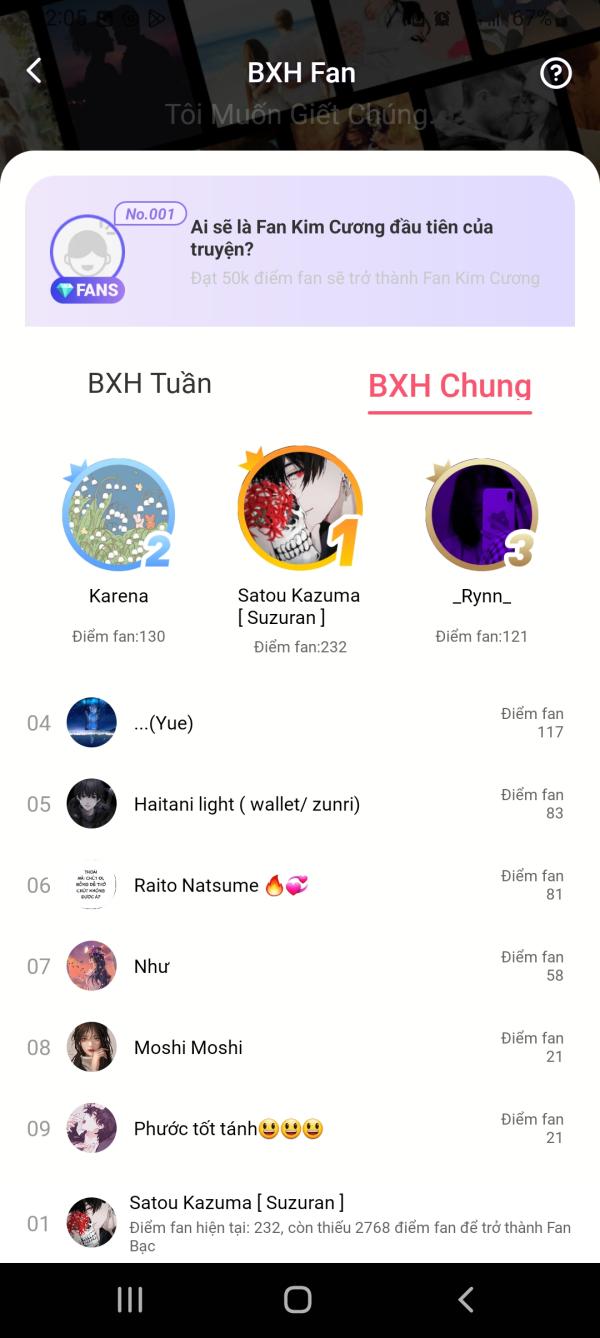600x1338 pixels.
Task: Open _Rynn_'s third place avatar
Action: click(x=482, y=514)
